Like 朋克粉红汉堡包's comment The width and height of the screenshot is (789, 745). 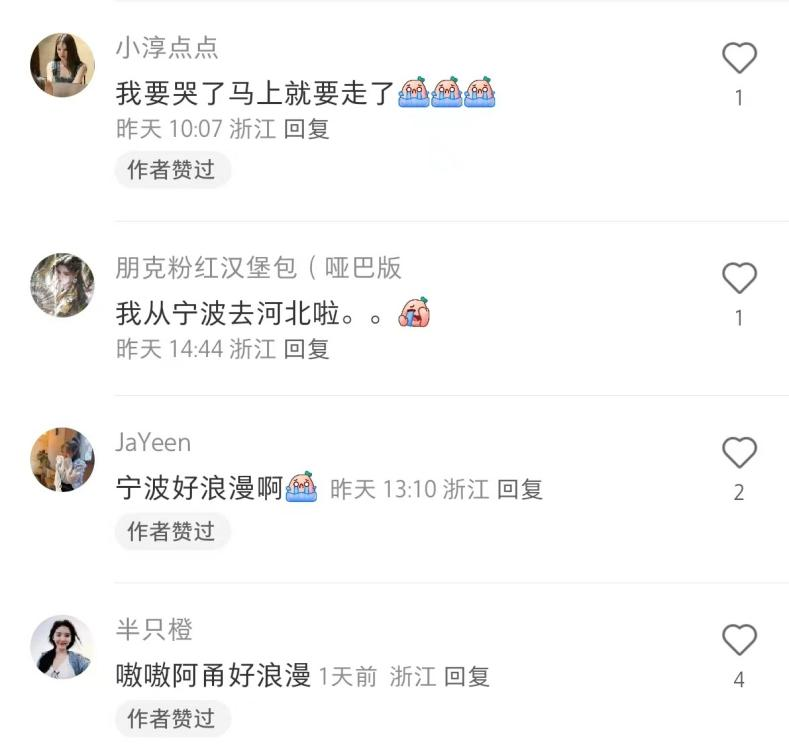[x=739, y=278]
